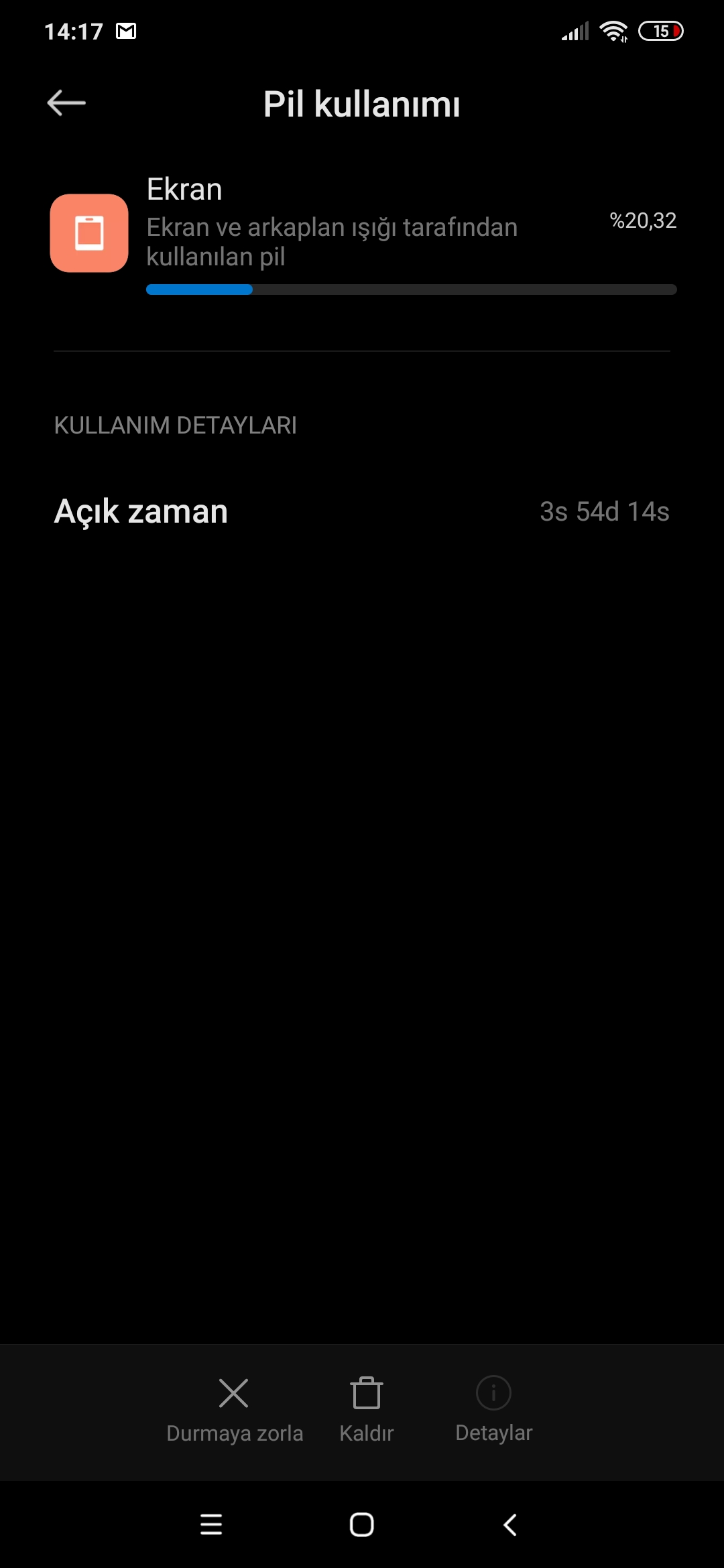Go to home screen via navigation bar
Screen dimensions: 724x1568
361,1524
